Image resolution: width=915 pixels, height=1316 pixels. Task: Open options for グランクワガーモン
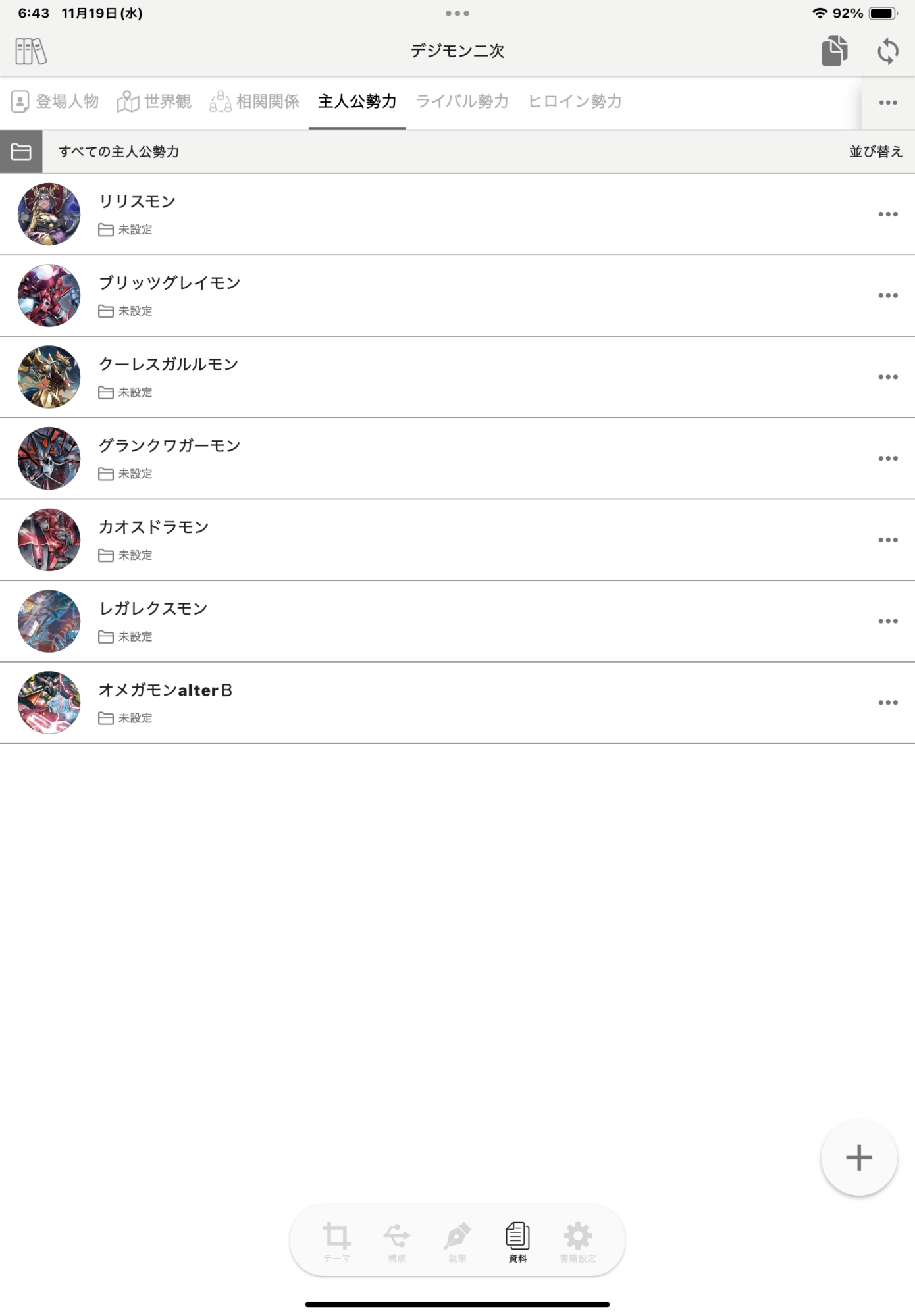tap(887, 459)
